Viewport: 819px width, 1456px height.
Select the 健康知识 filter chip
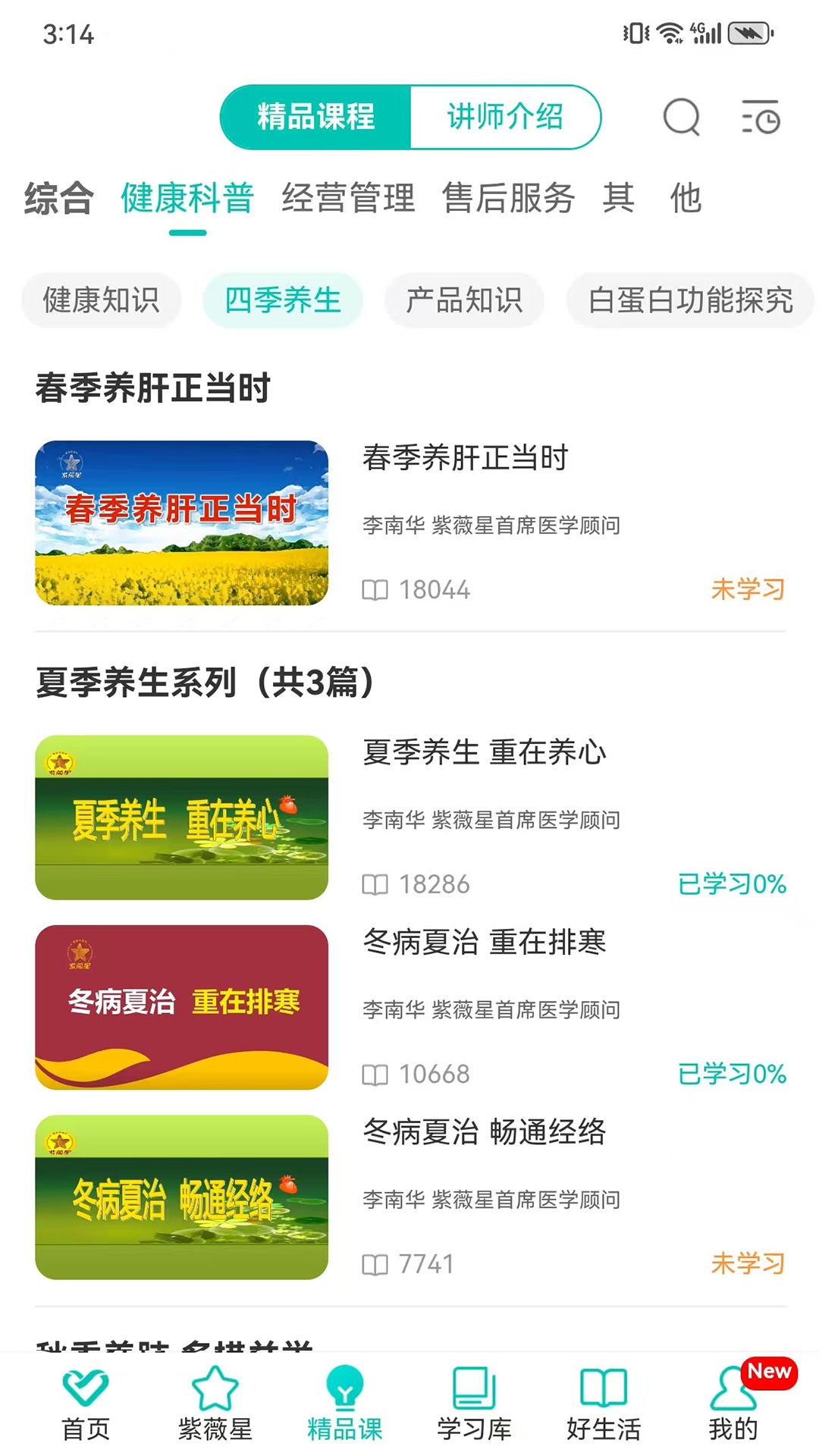[x=101, y=300]
